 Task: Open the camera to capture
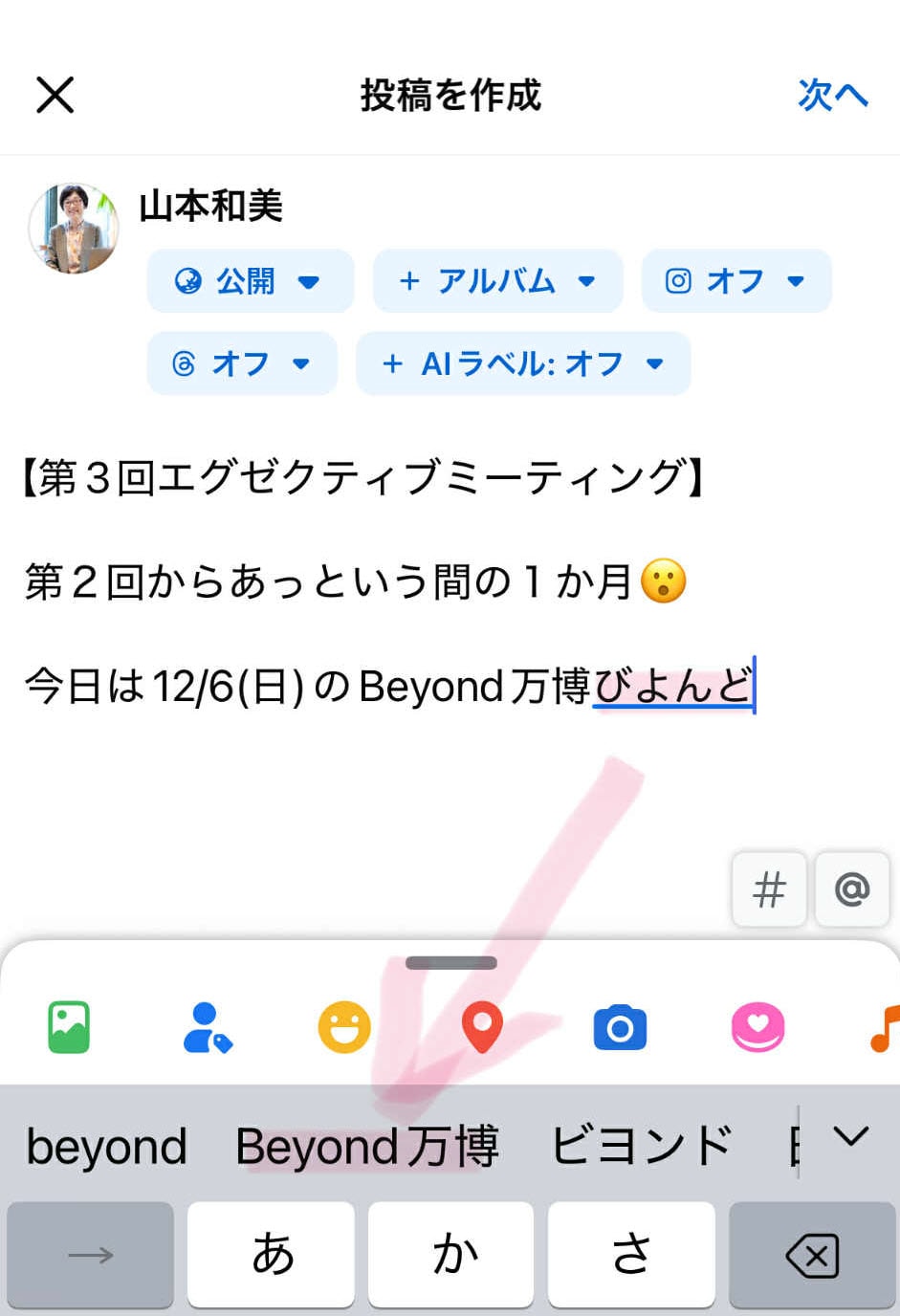click(620, 1027)
